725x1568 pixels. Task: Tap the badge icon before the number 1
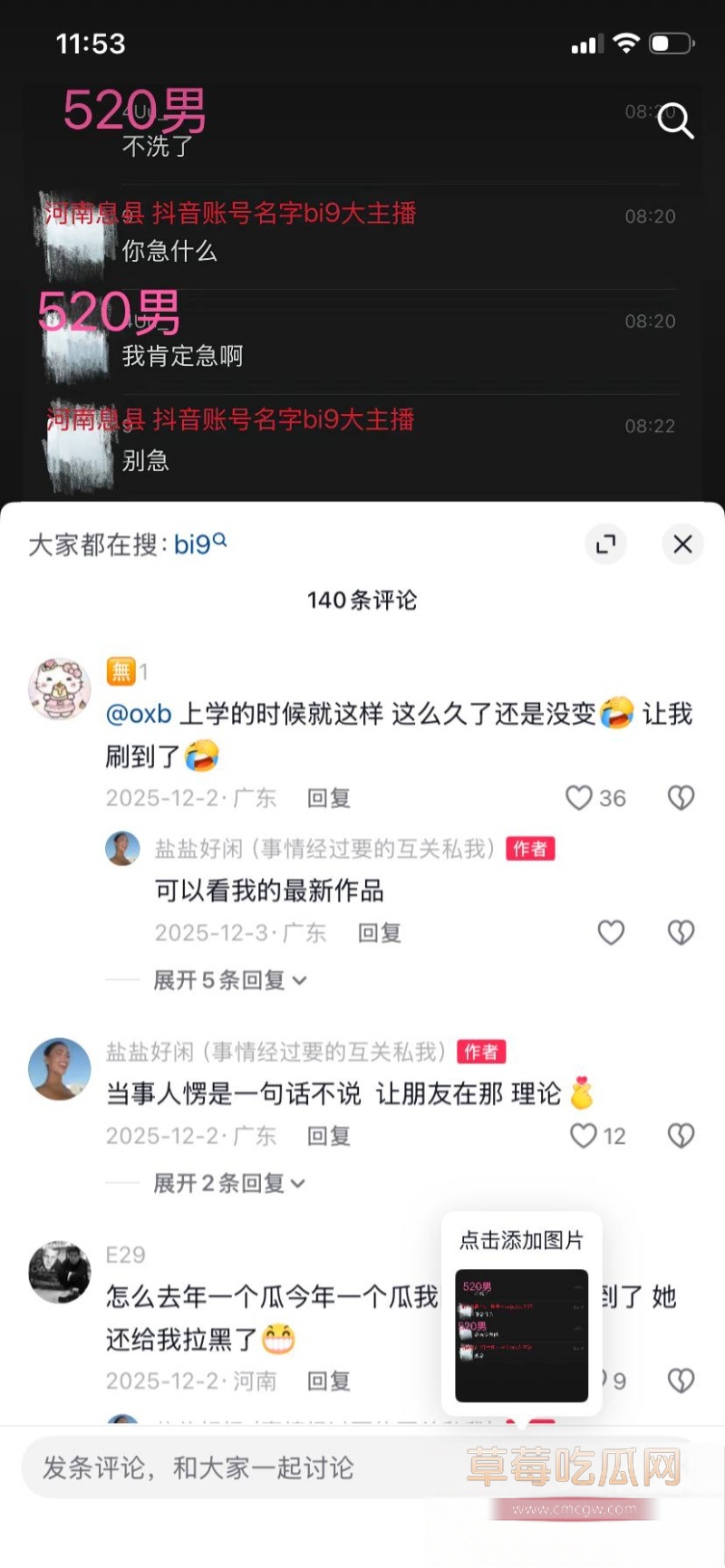(x=121, y=669)
